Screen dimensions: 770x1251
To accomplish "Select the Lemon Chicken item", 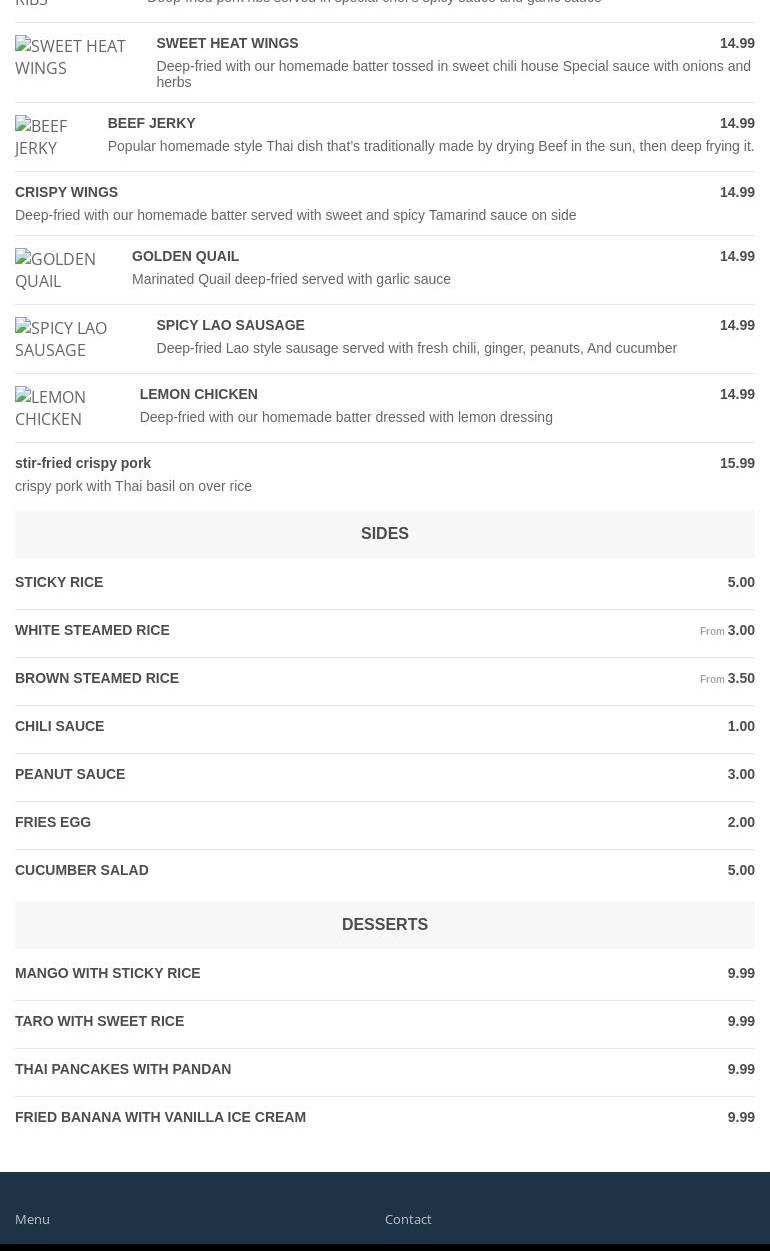I will pos(198,394).
